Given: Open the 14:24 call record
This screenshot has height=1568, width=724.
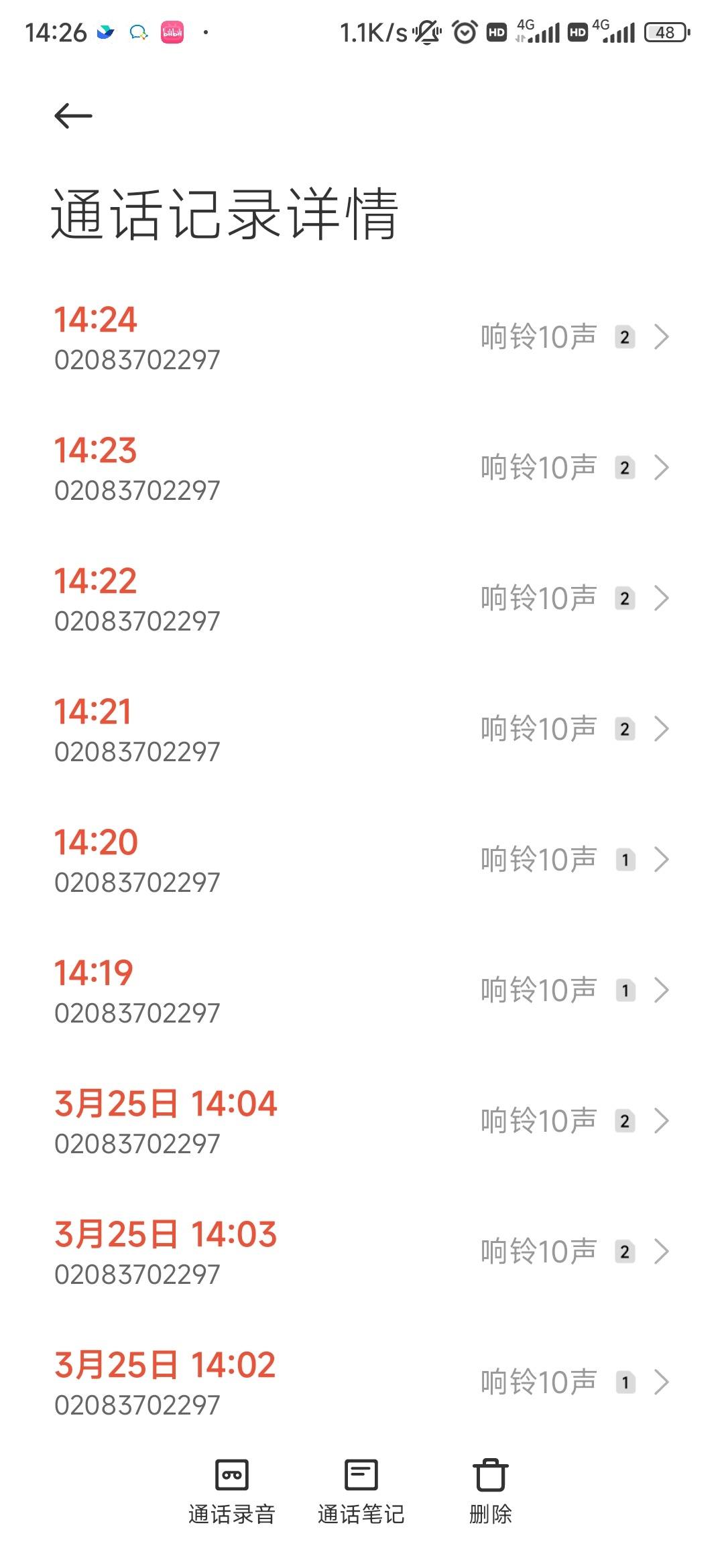Looking at the screenshot, I should (x=362, y=337).
